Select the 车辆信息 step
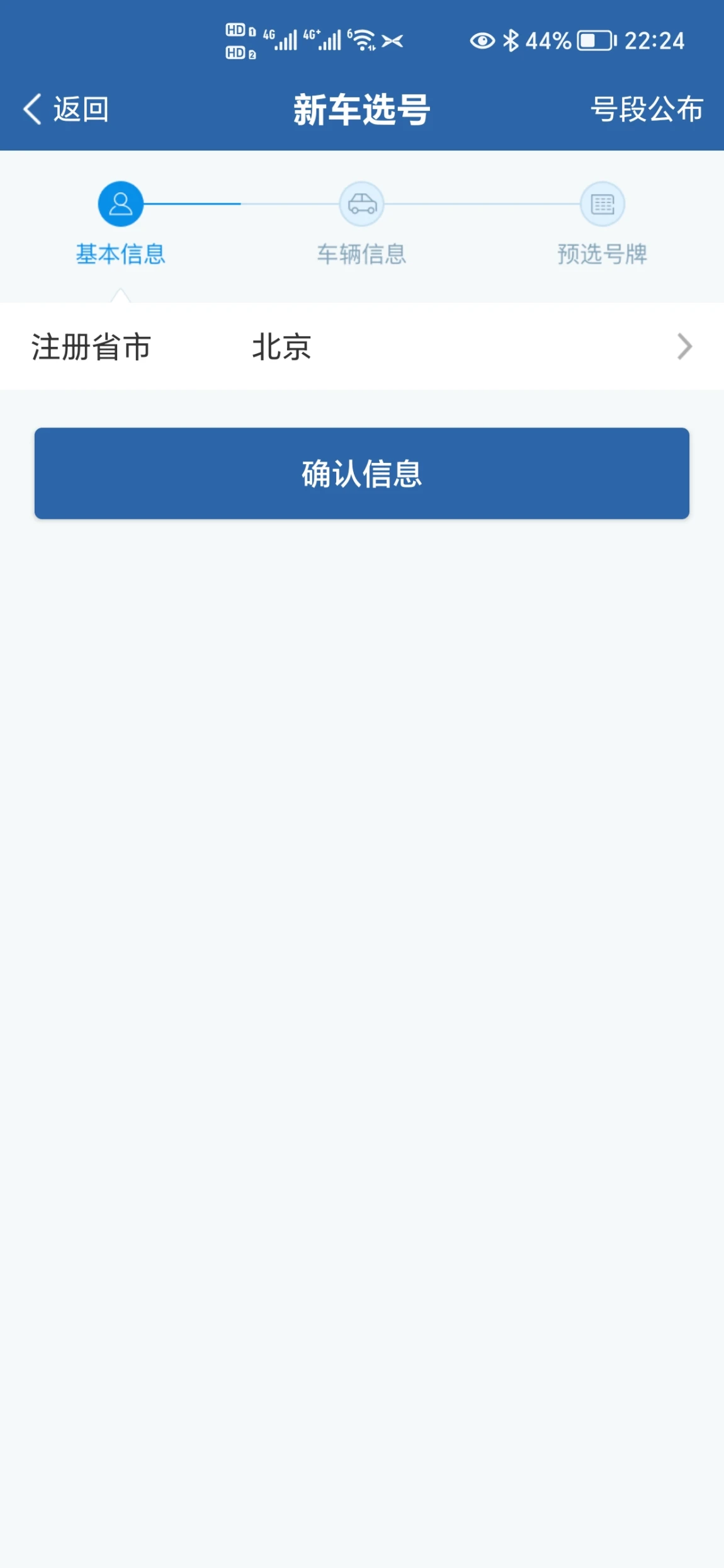The image size is (724, 1568). (x=362, y=224)
